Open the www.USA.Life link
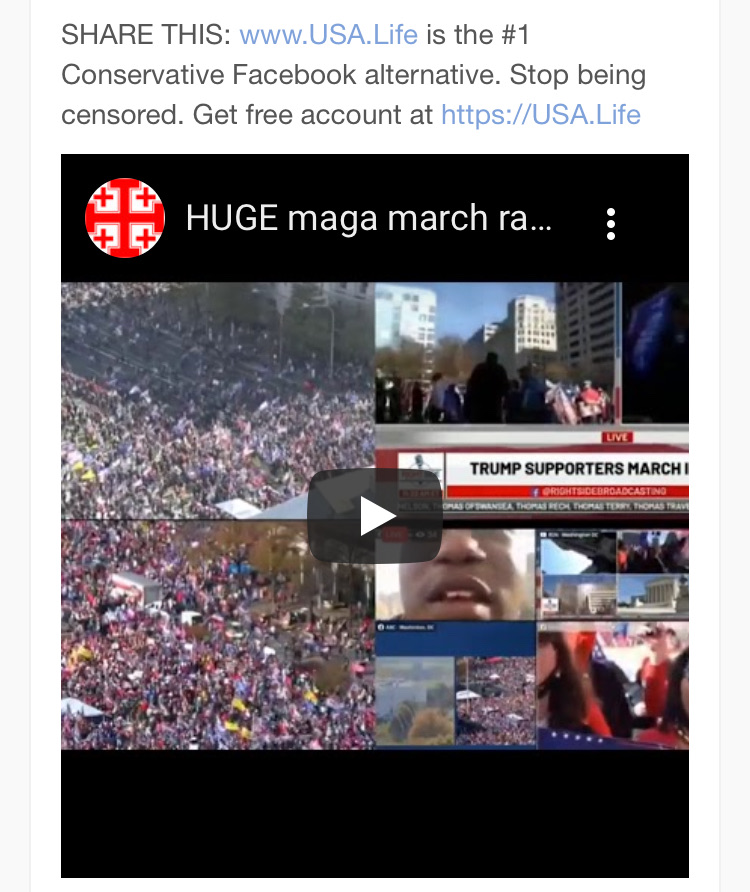Image resolution: width=750 pixels, height=892 pixels. (x=328, y=36)
